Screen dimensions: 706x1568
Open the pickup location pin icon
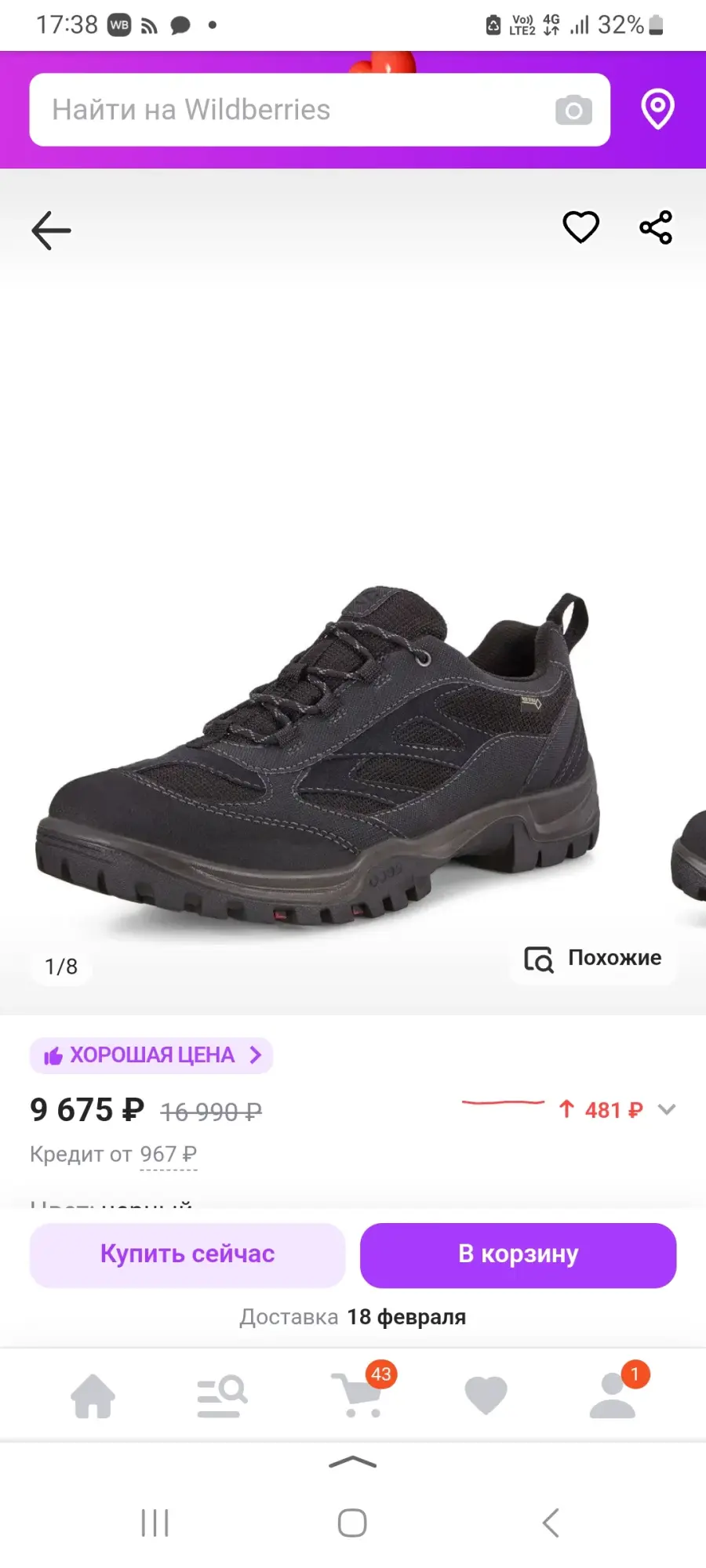[x=657, y=109]
